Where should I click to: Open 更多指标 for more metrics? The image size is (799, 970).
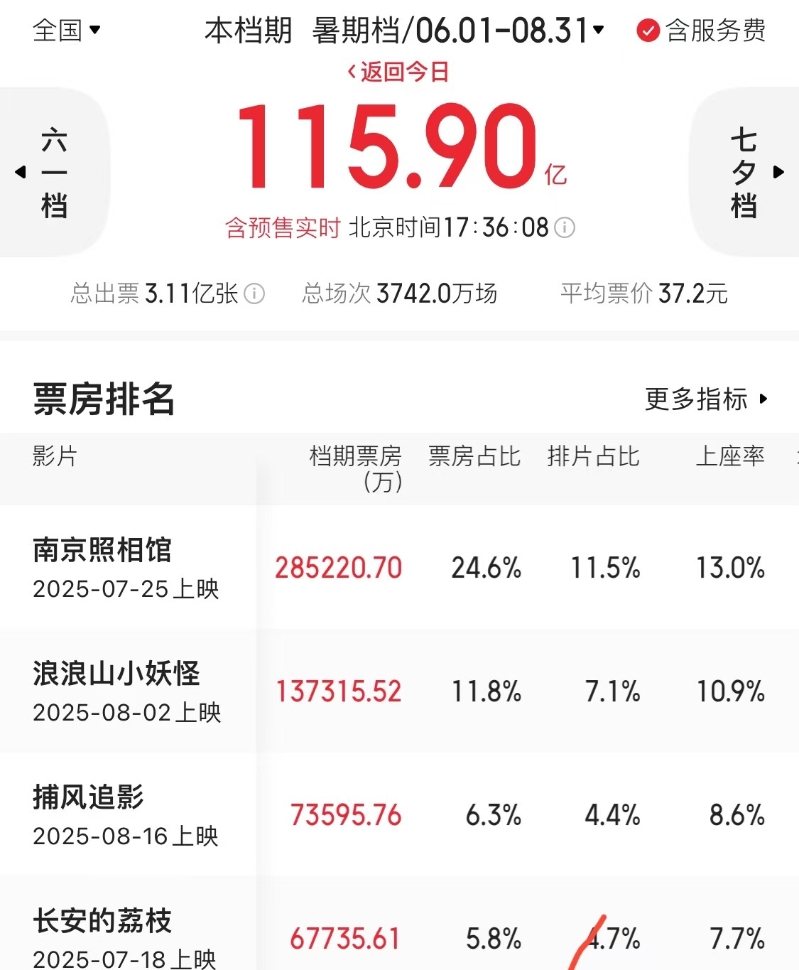pos(706,399)
